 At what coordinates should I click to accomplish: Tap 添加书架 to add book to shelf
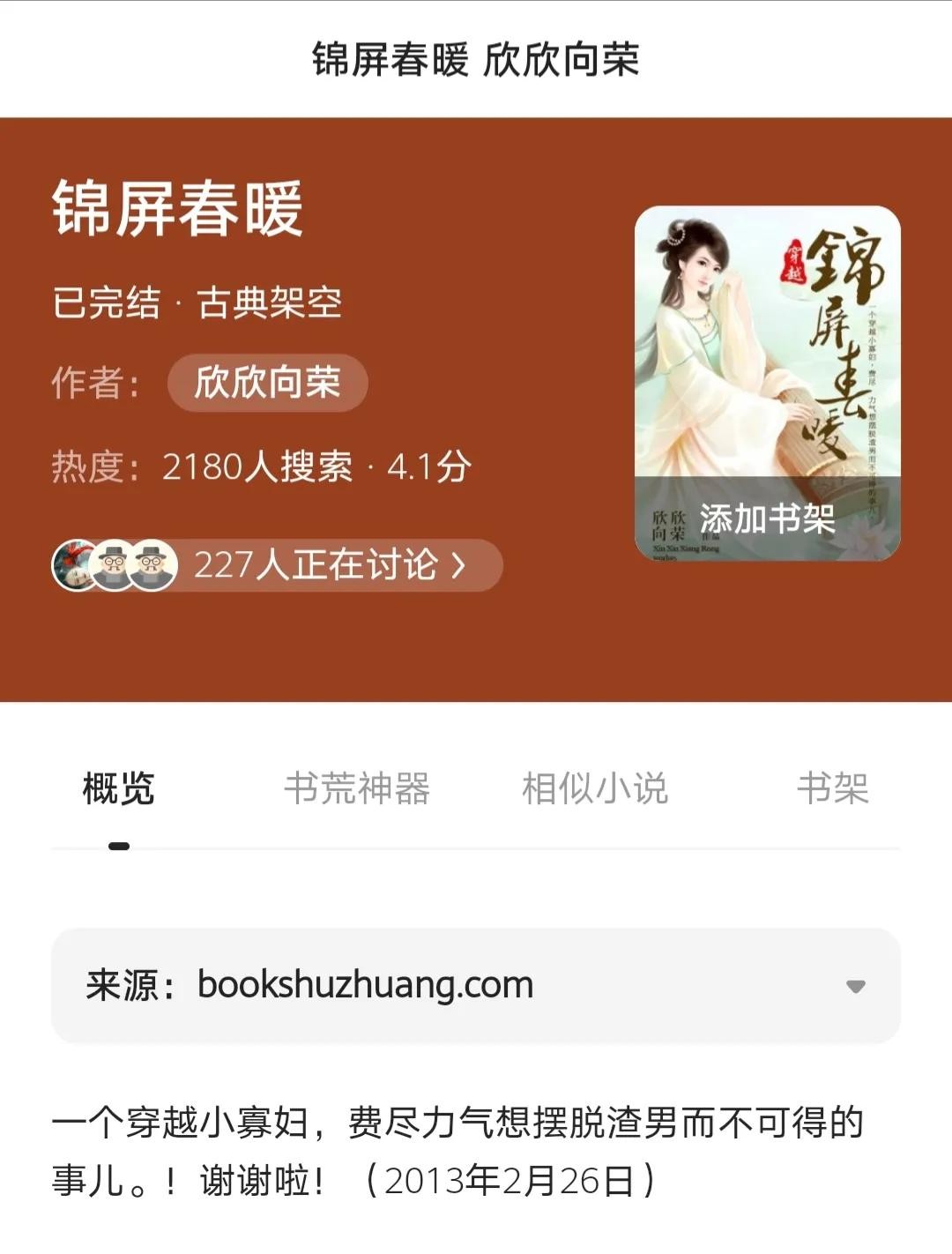pyautogui.click(x=767, y=519)
